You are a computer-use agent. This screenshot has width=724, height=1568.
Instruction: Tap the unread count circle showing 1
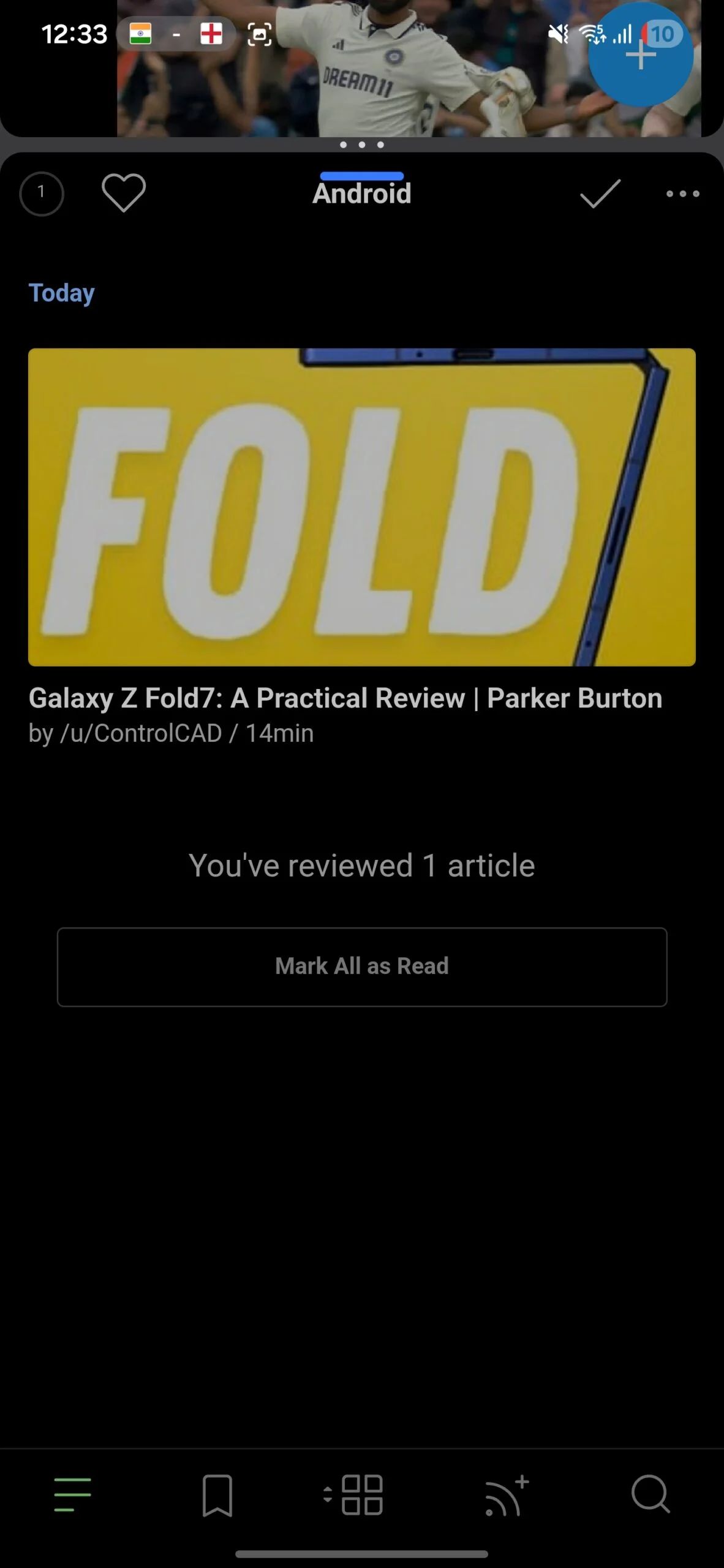(x=41, y=194)
